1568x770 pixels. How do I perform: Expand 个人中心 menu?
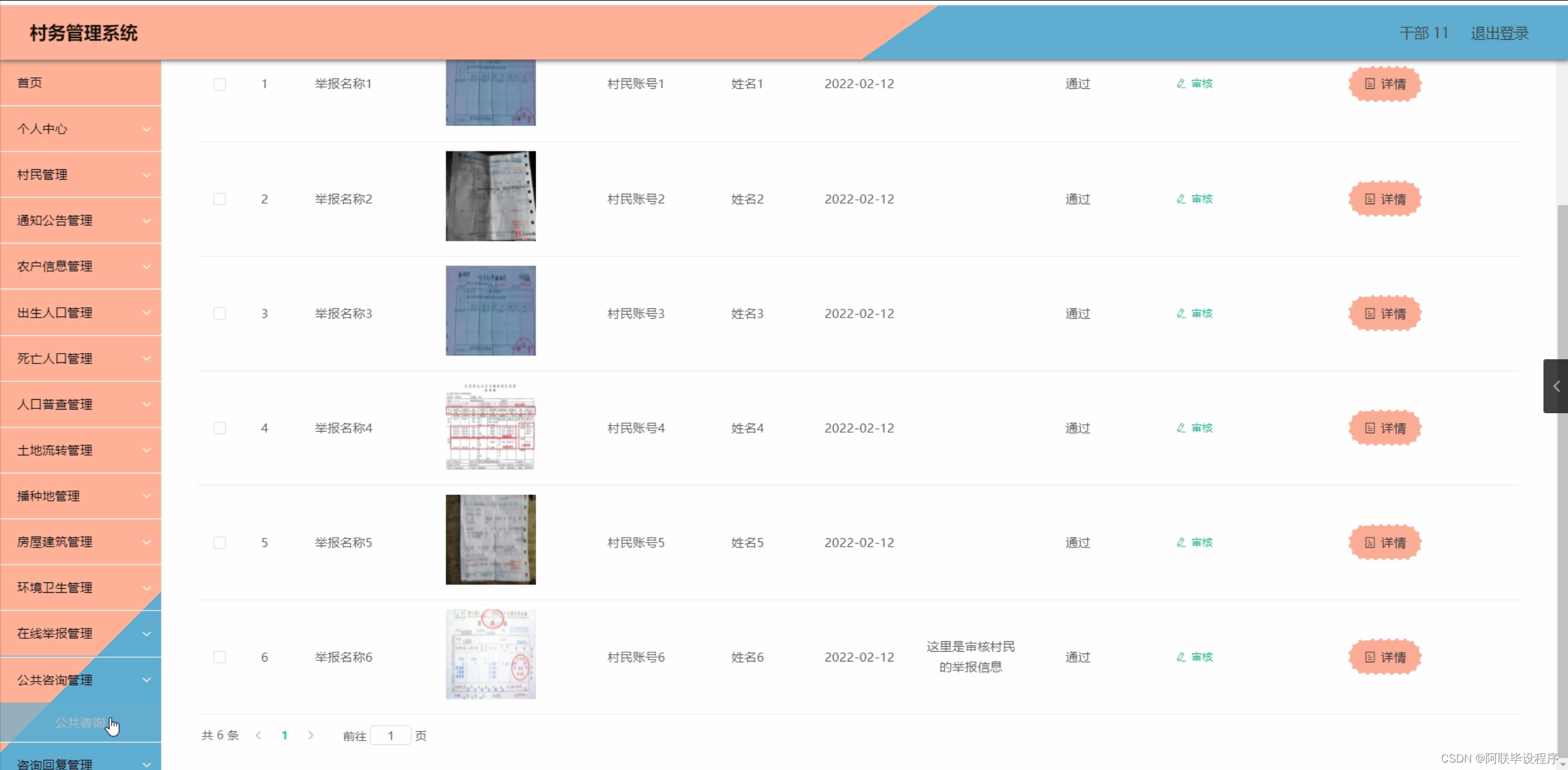point(80,129)
